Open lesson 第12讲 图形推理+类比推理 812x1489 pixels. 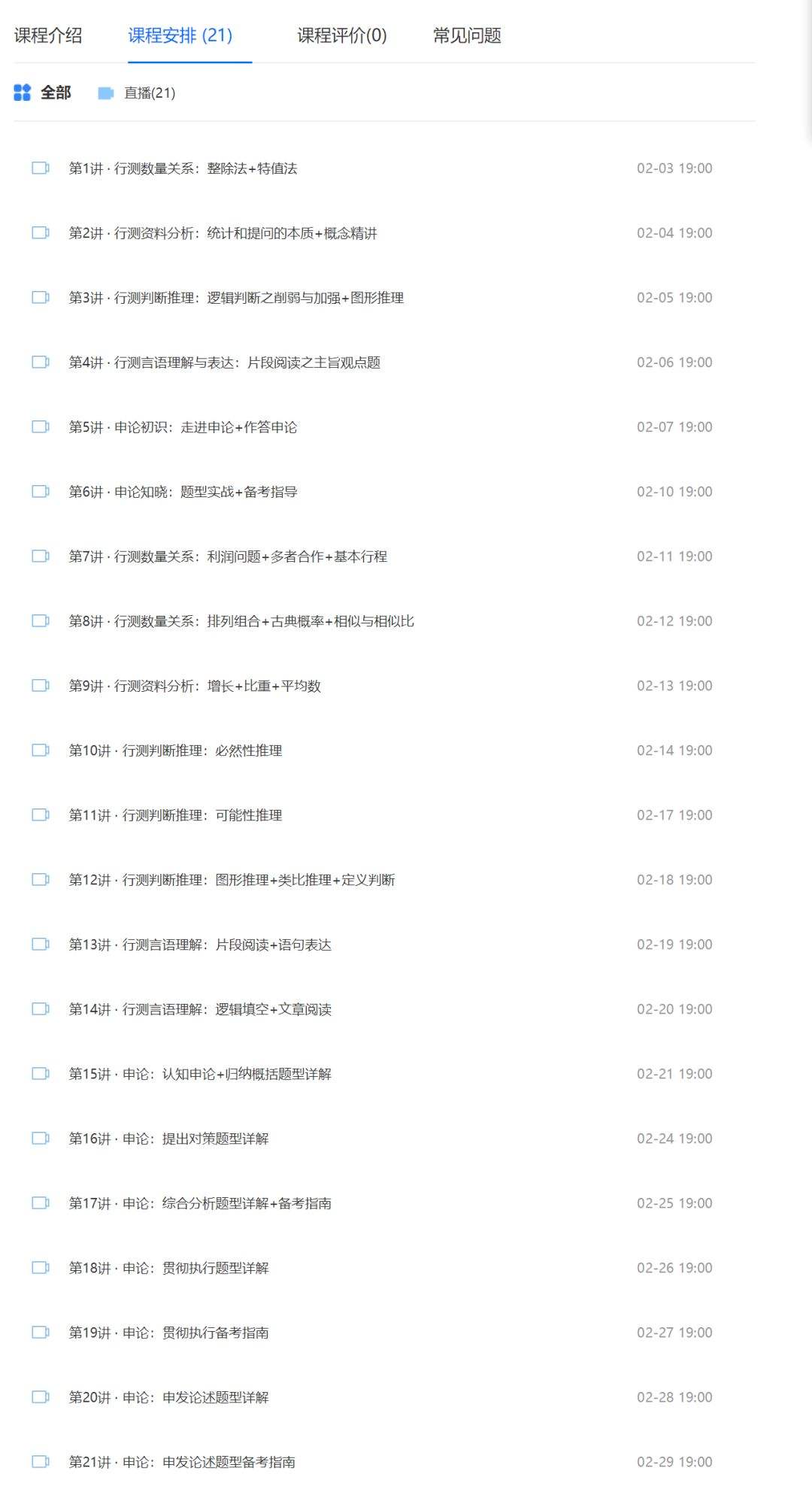coord(232,880)
